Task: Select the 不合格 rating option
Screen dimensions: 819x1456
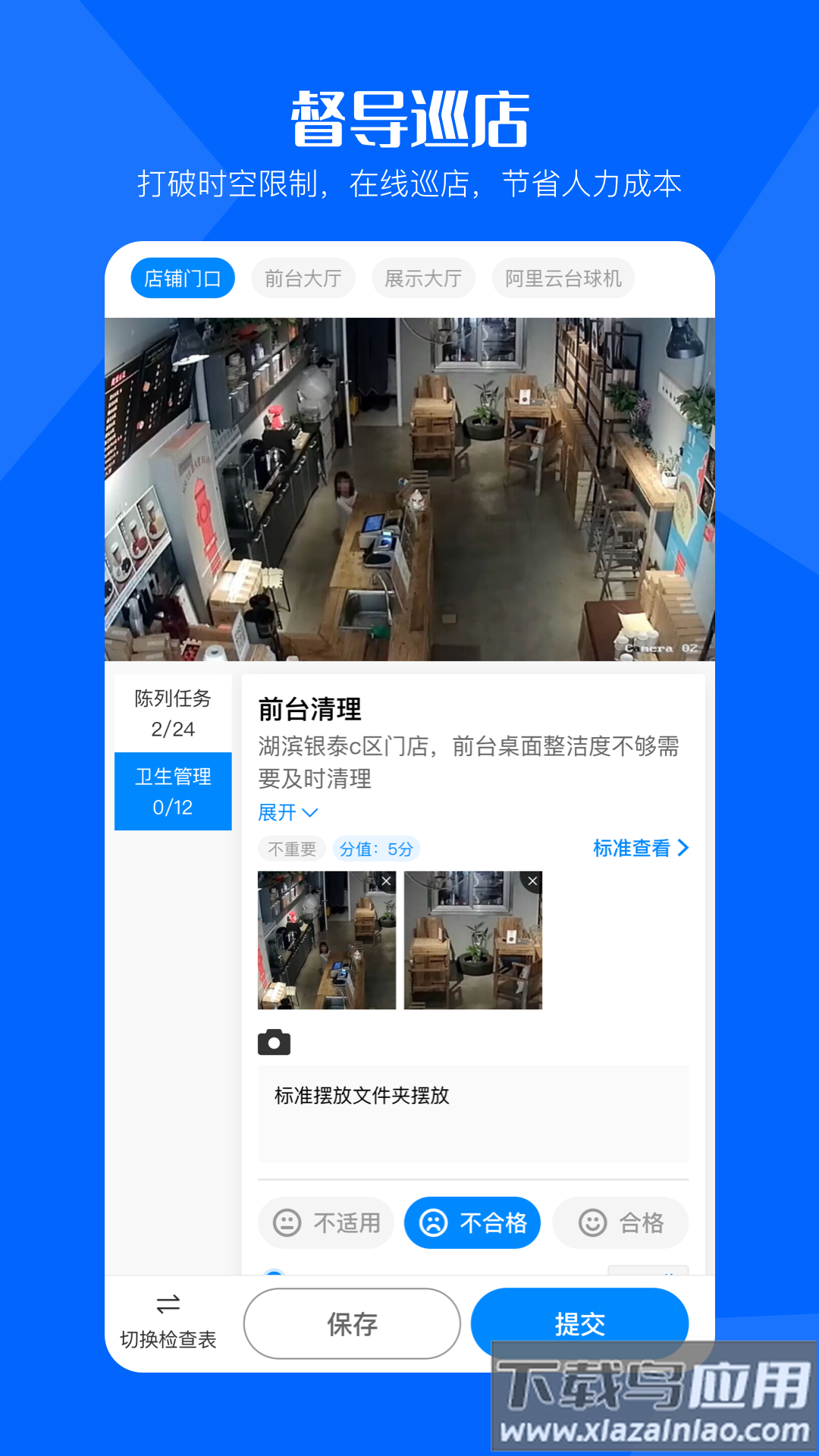Action: tap(472, 1222)
